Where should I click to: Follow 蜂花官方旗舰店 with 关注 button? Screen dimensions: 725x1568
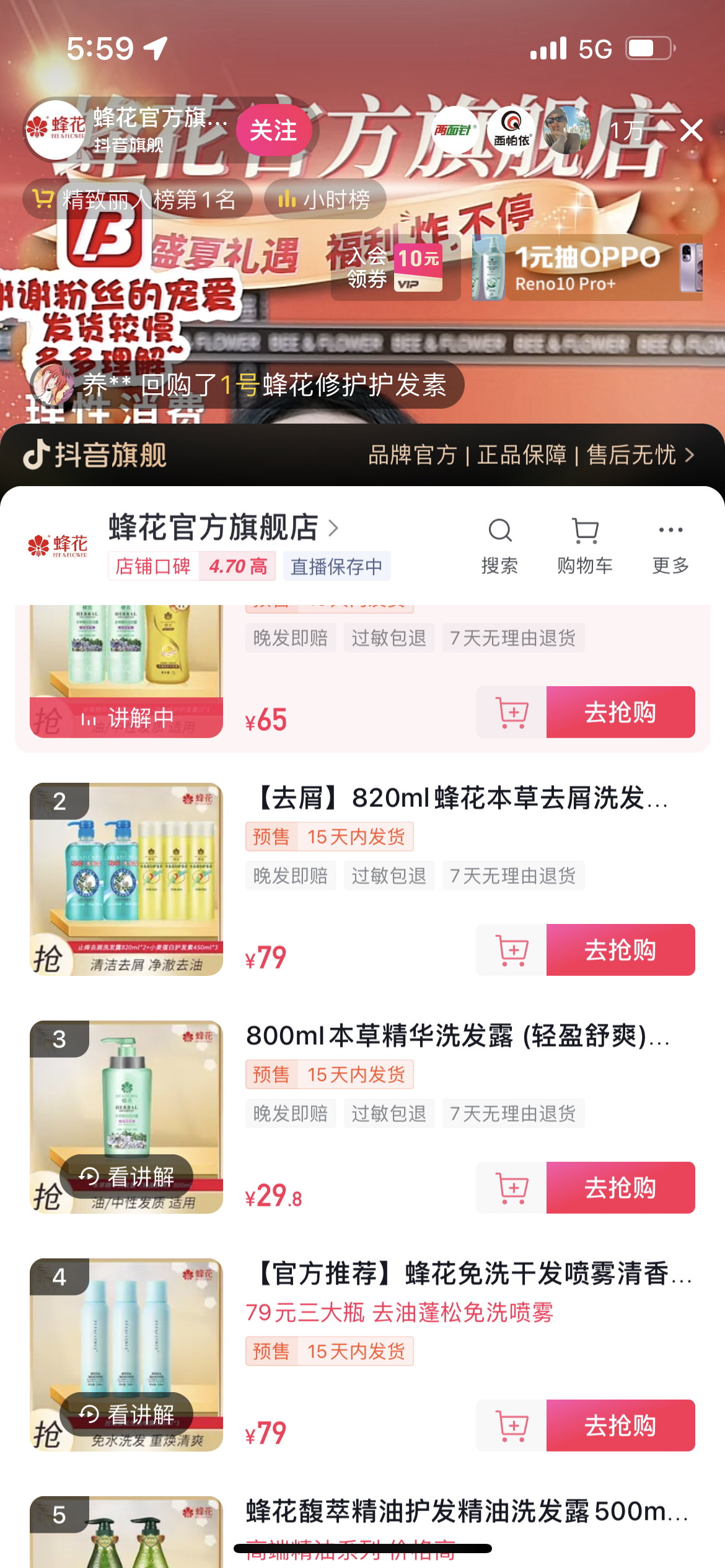(273, 131)
